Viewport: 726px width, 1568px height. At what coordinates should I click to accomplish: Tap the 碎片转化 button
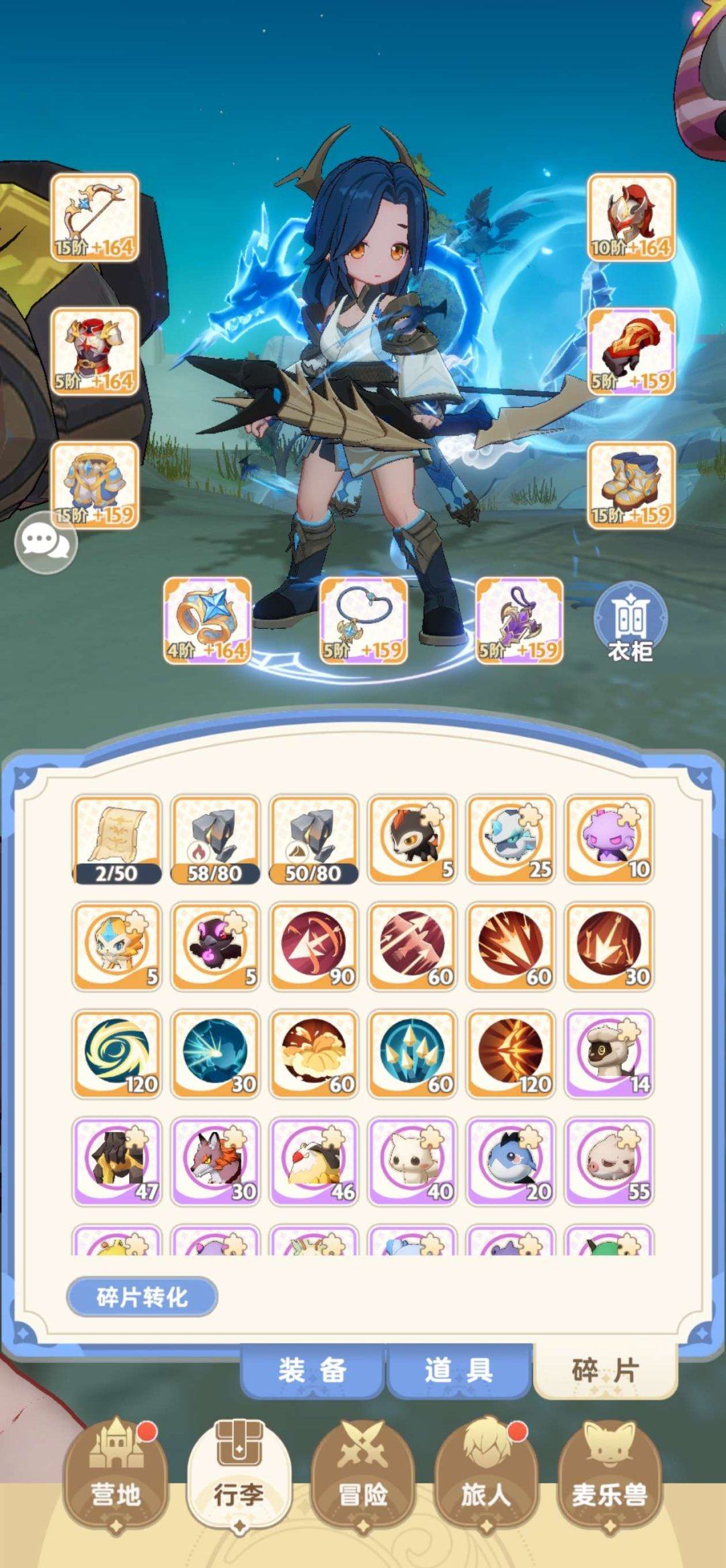142,1296
